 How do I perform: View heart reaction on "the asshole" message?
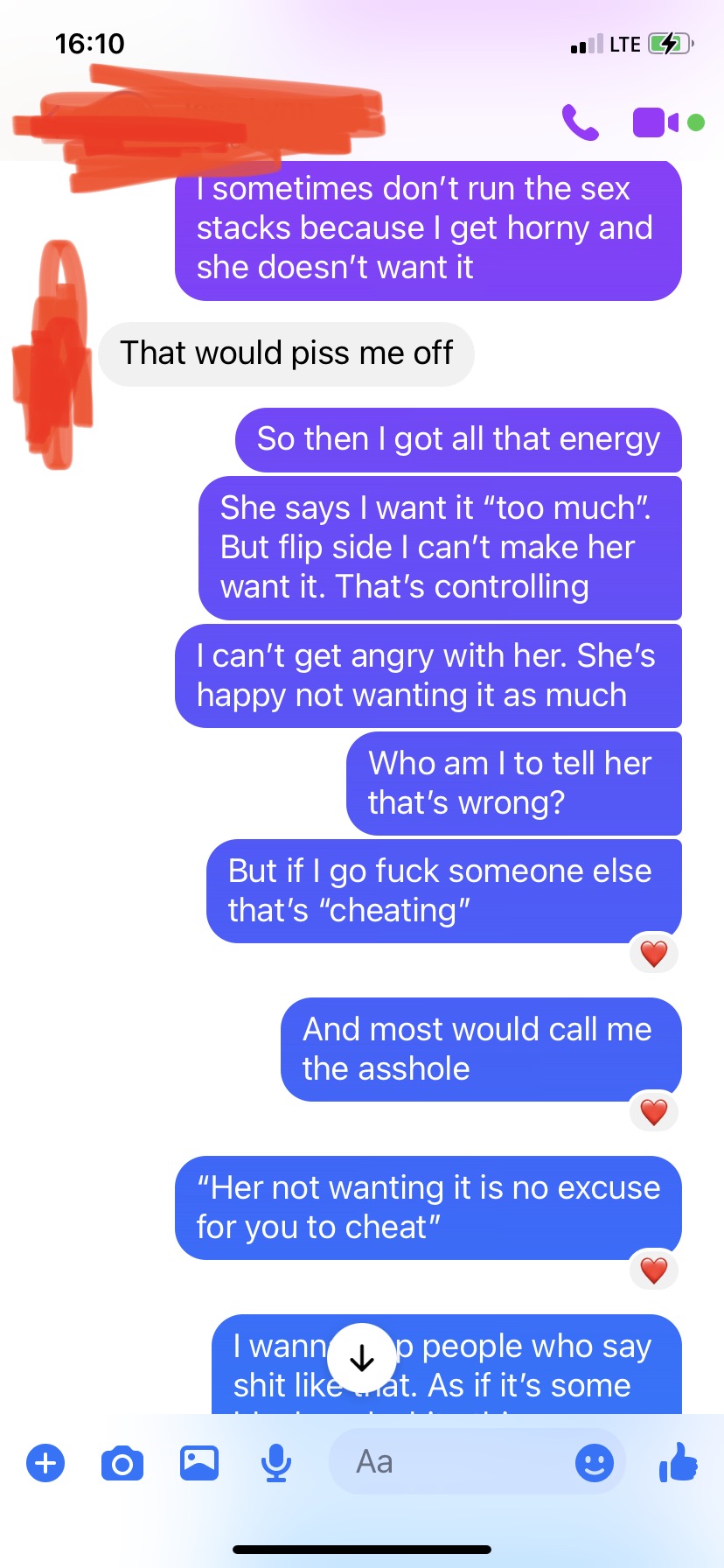click(x=654, y=1112)
